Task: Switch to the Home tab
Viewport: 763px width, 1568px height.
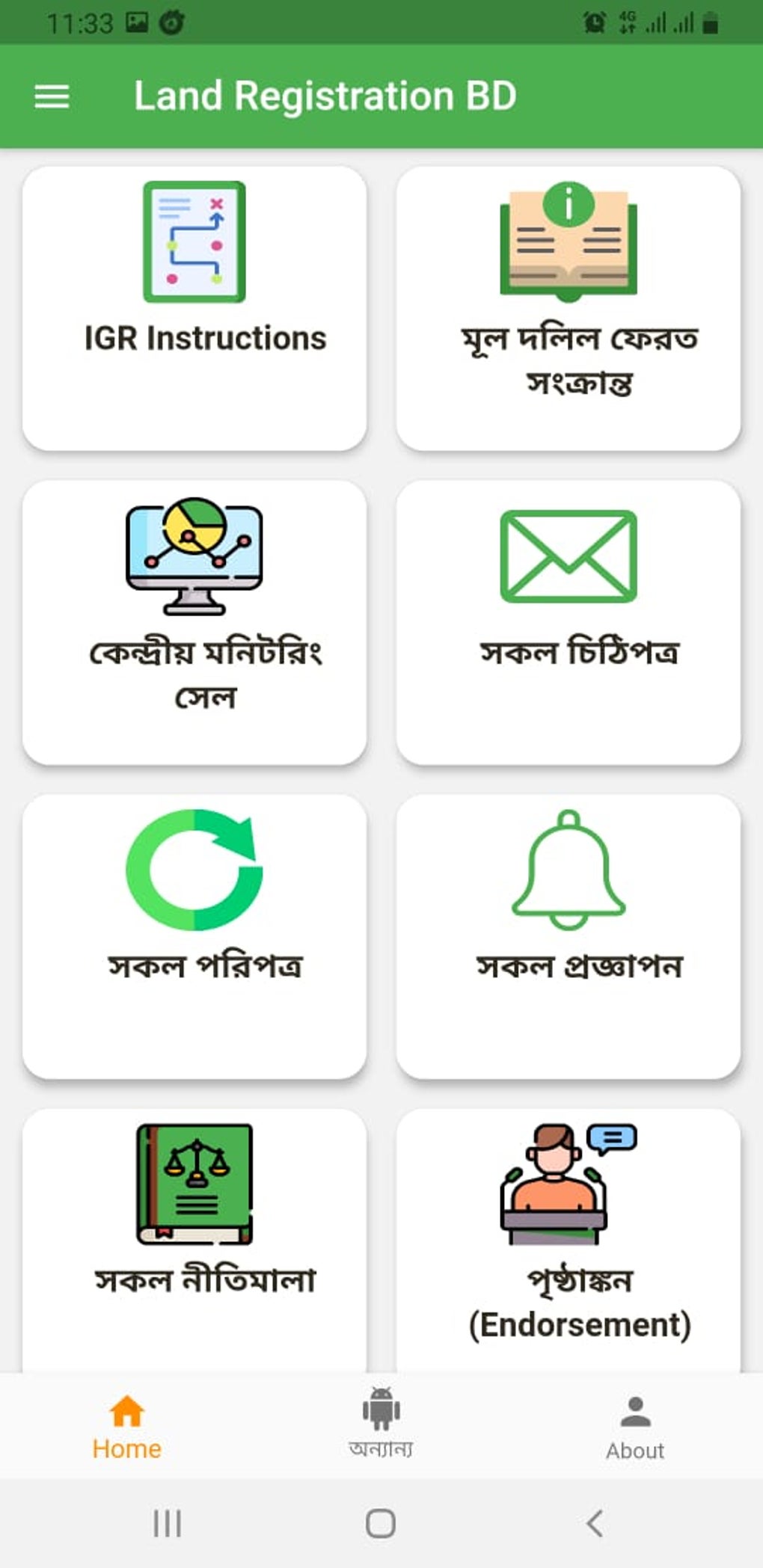Action: [127, 1427]
